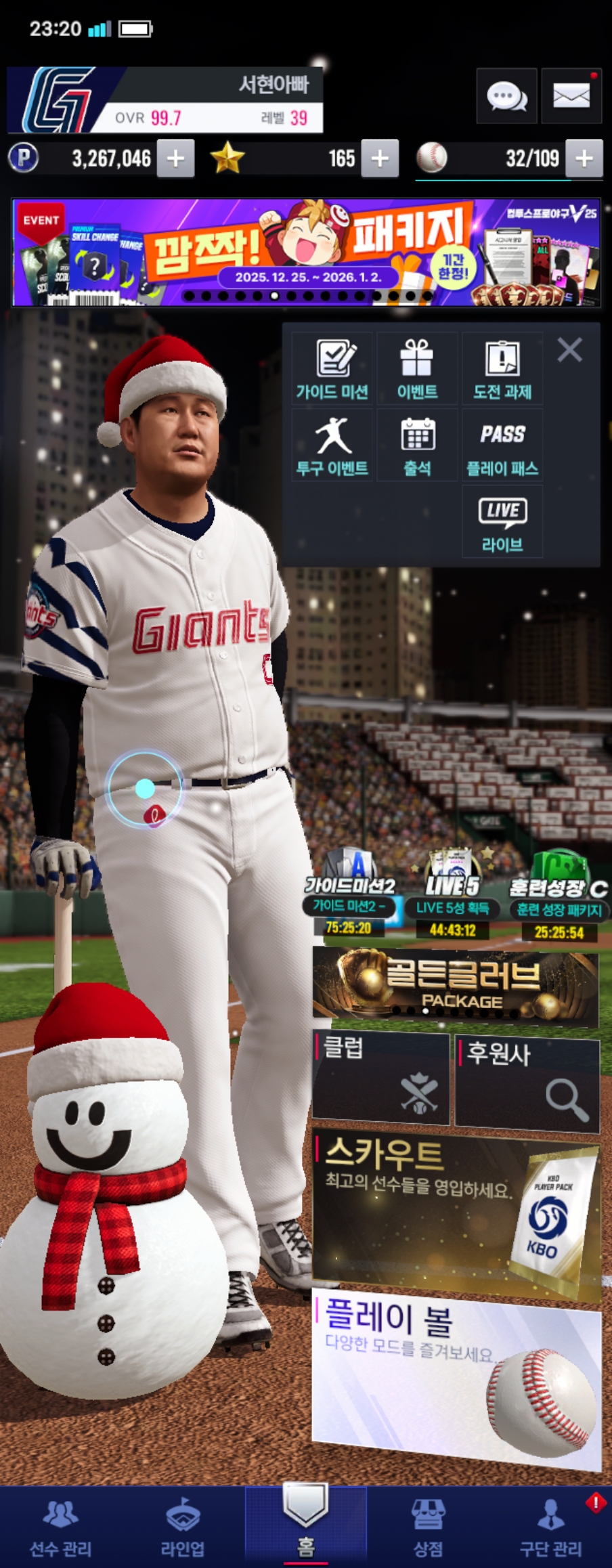
Task: Open 출석 attendance calendar
Action: pos(417,447)
